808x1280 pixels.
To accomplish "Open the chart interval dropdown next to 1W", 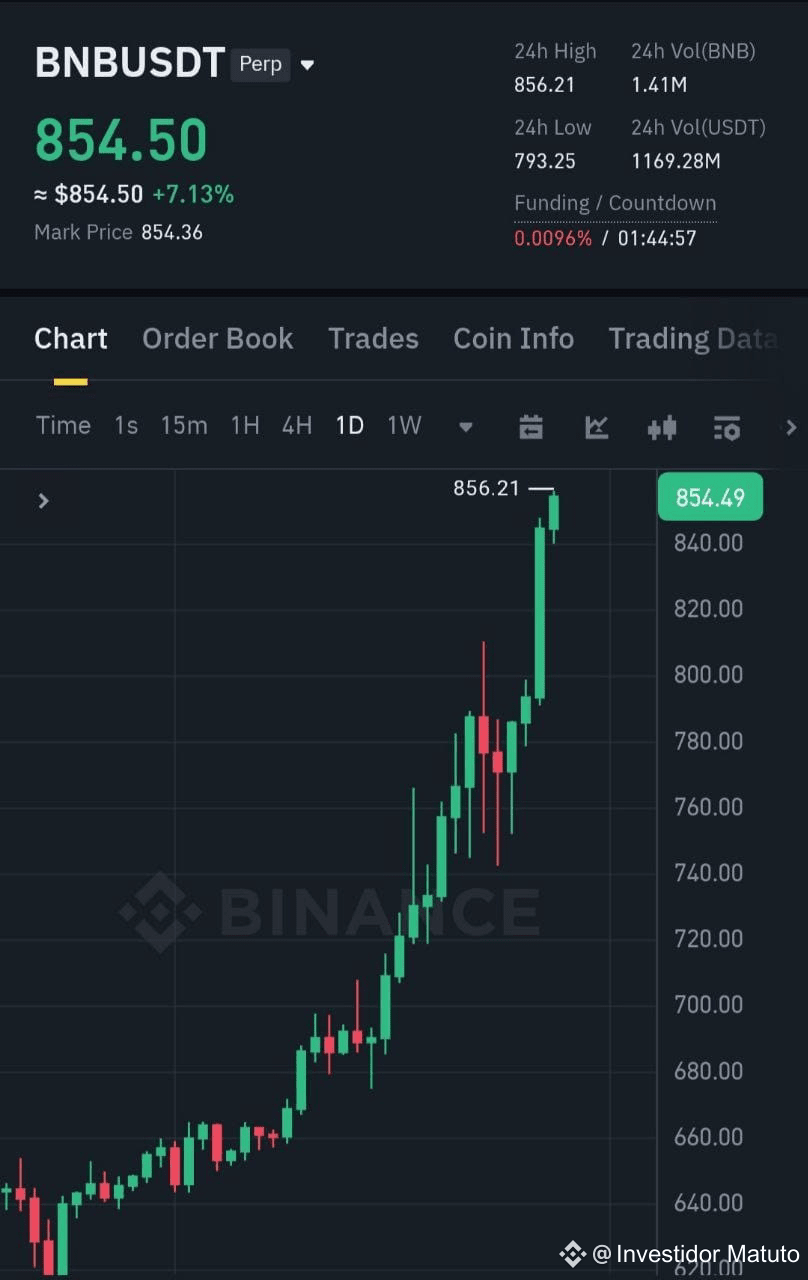I will pyautogui.click(x=465, y=426).
